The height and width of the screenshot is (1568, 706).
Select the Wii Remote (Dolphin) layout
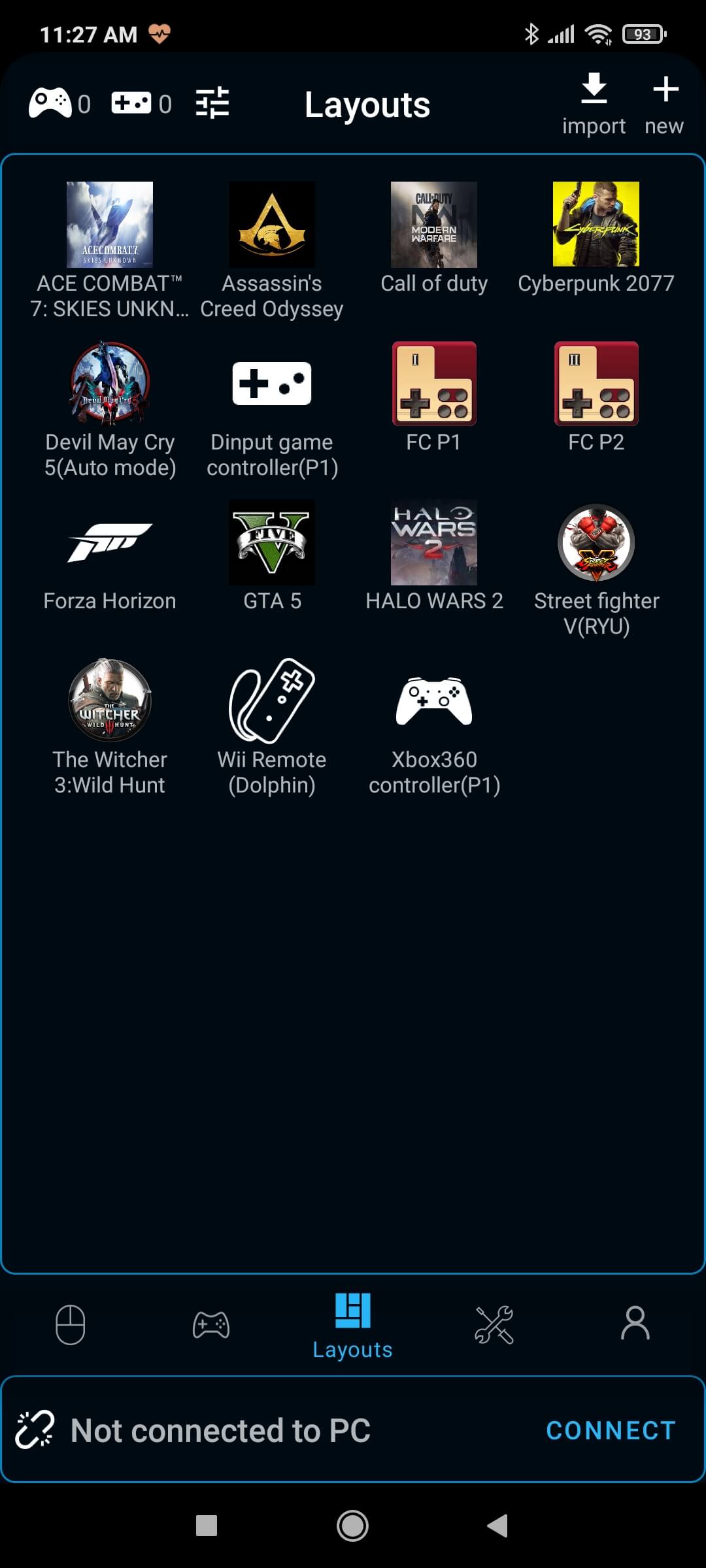272,728
